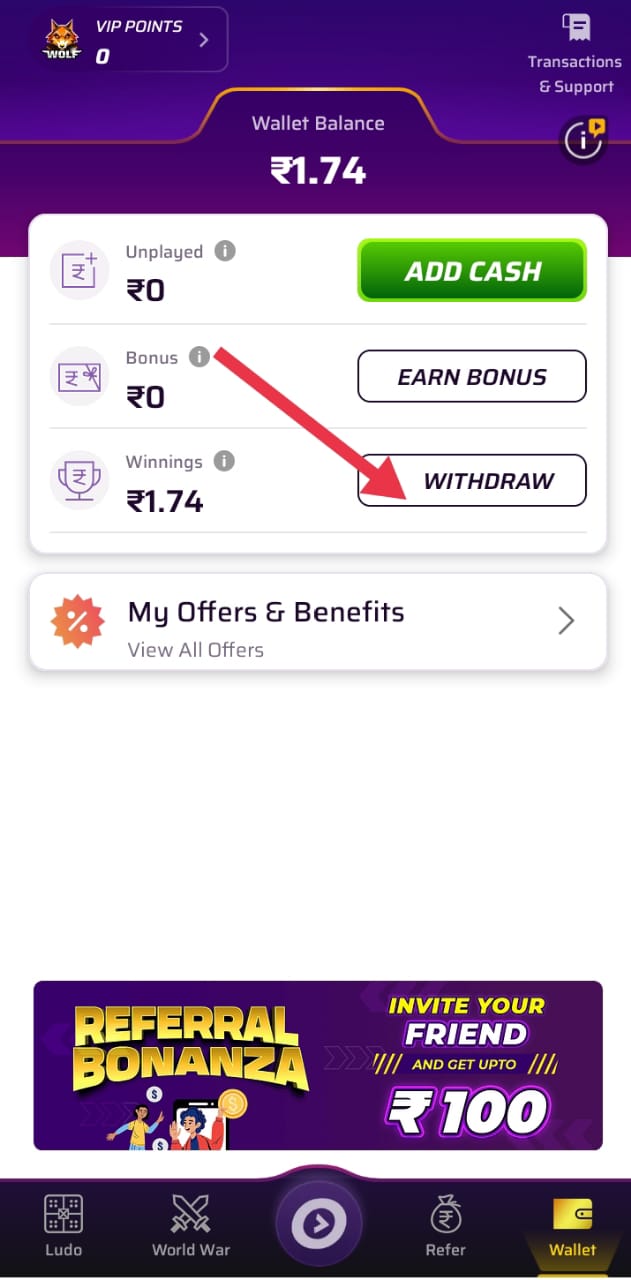Open the Referral Bonanza banner

point(318,1065)
